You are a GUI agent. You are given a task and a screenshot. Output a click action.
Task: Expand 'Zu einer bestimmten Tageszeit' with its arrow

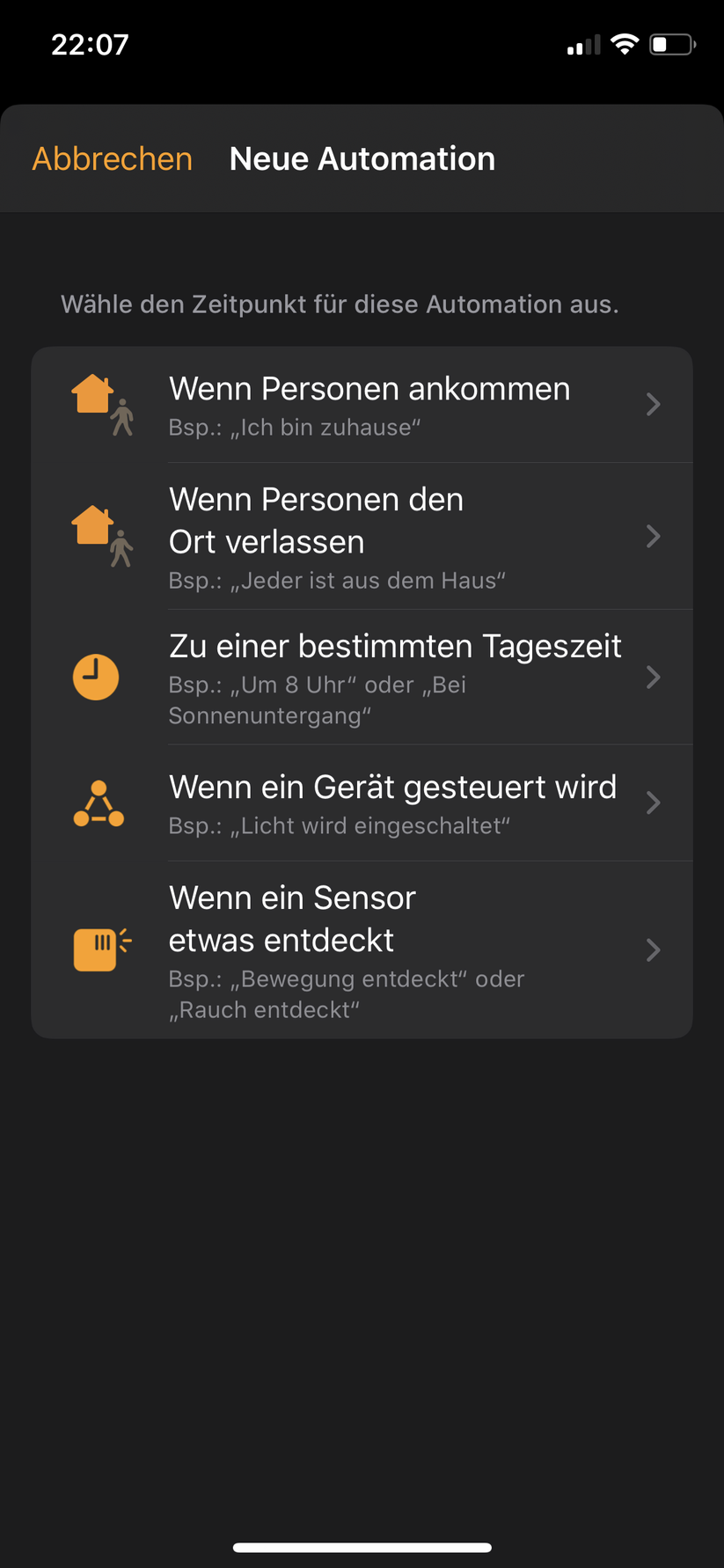pos(653,677)
